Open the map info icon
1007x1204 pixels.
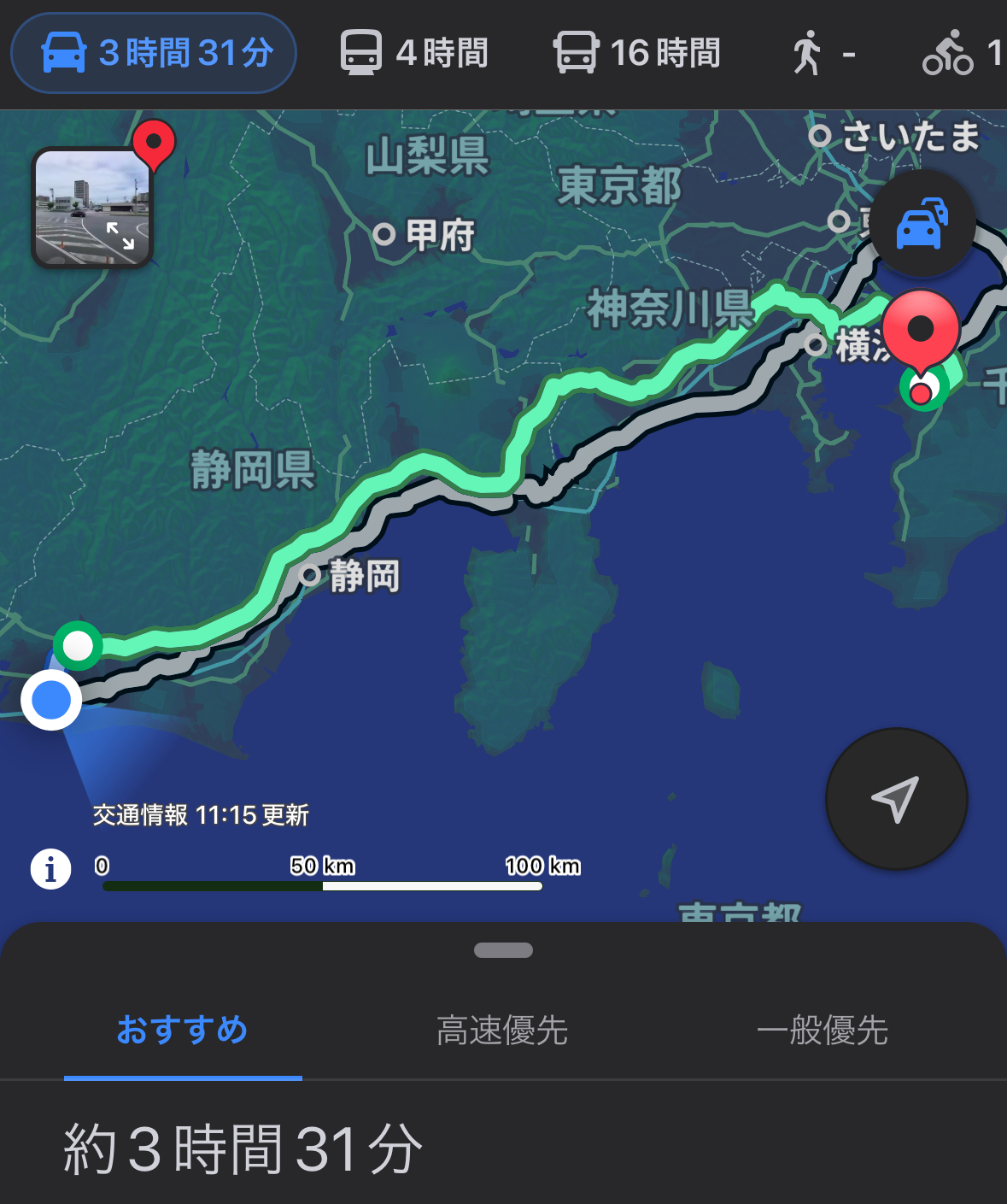tap(51, 870)
